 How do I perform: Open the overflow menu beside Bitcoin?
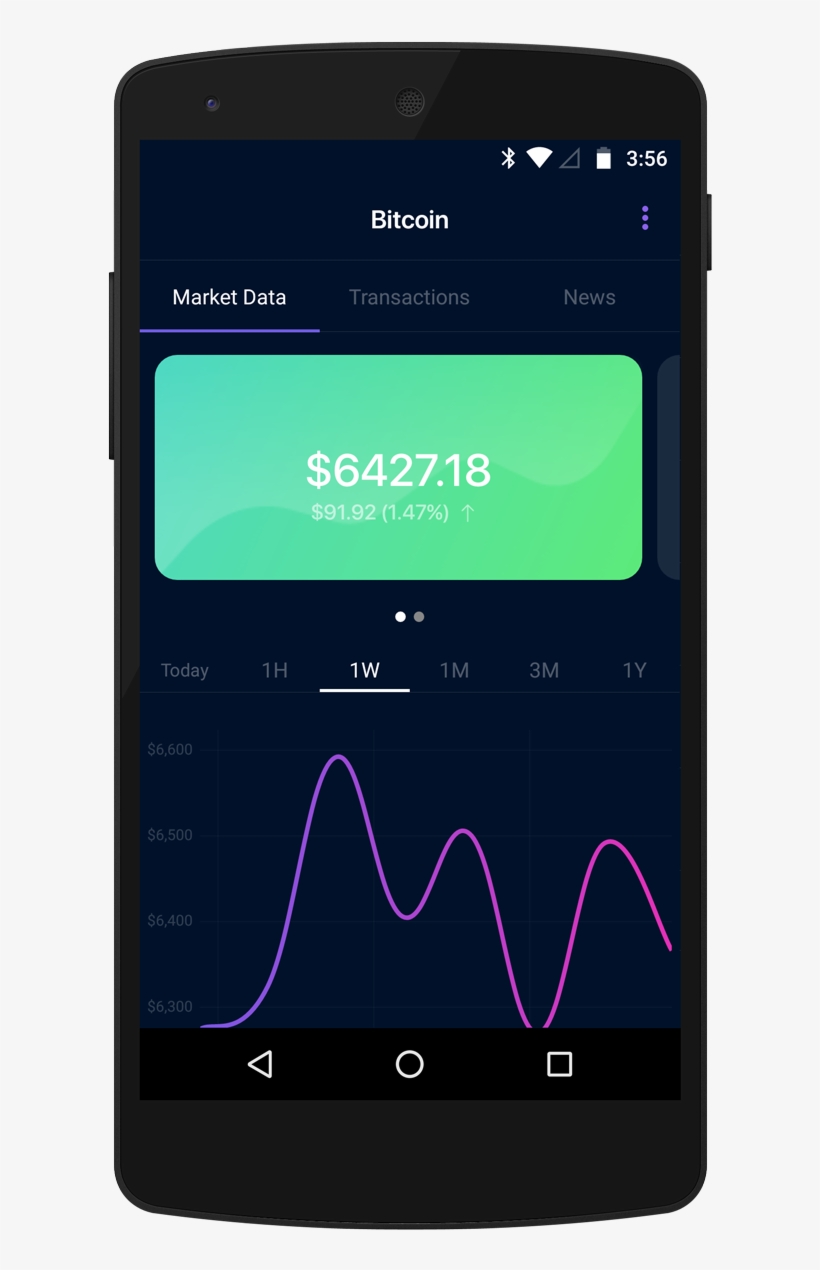(645, 219)
